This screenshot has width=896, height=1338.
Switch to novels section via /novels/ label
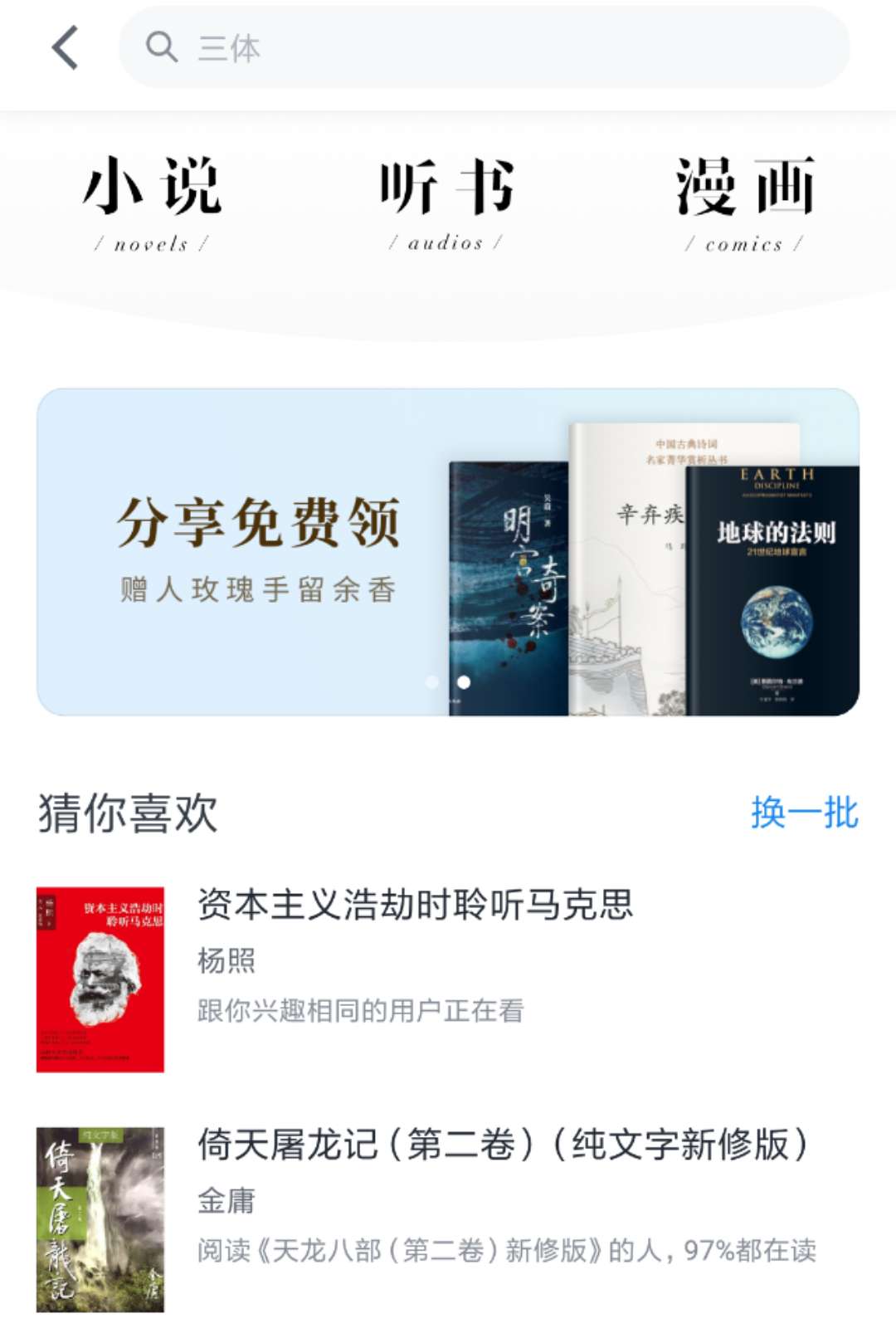coord(153,242)
